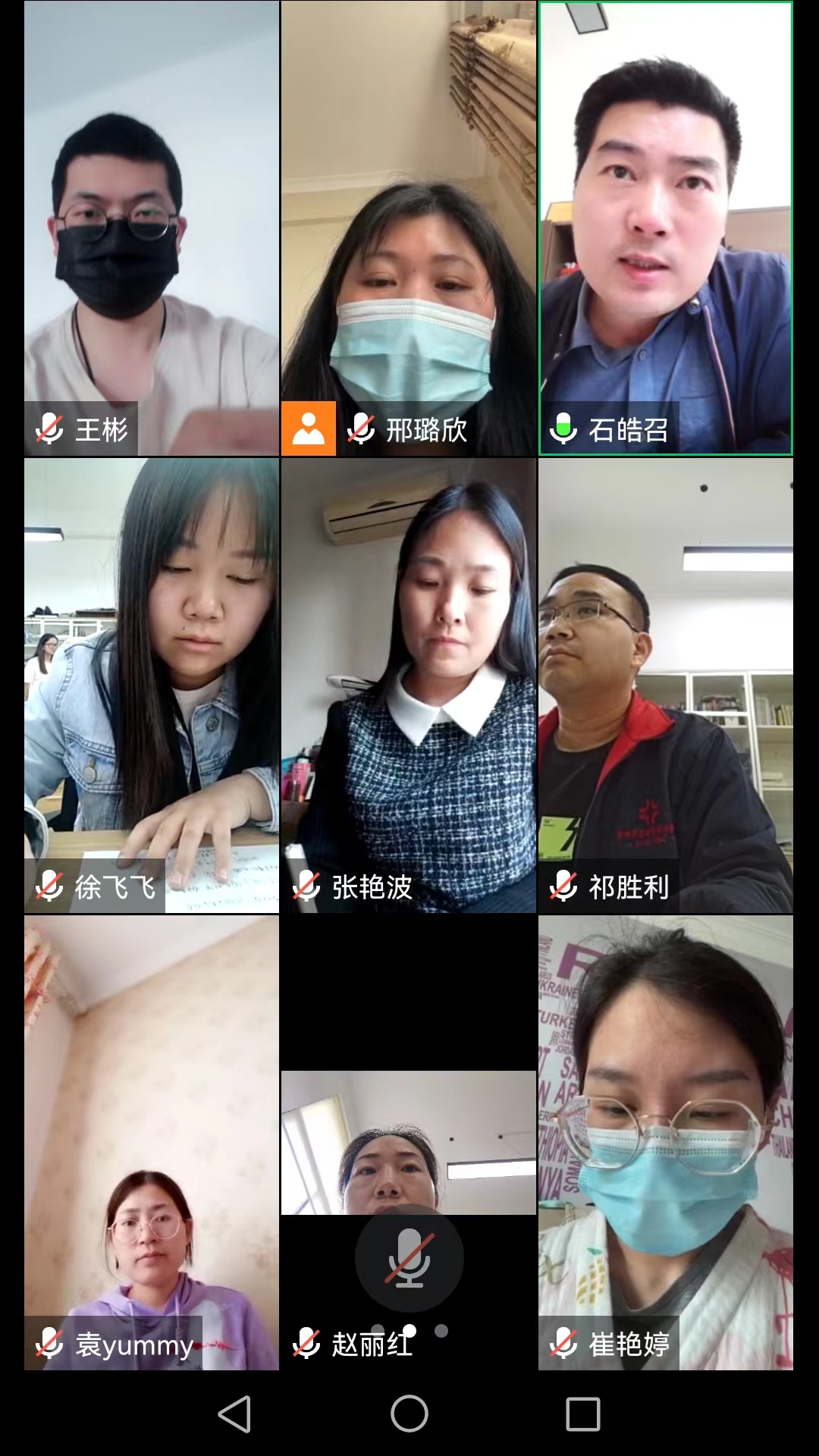Open 王彬's video tile
819x1456 pixels.
(x=152, y=227)
